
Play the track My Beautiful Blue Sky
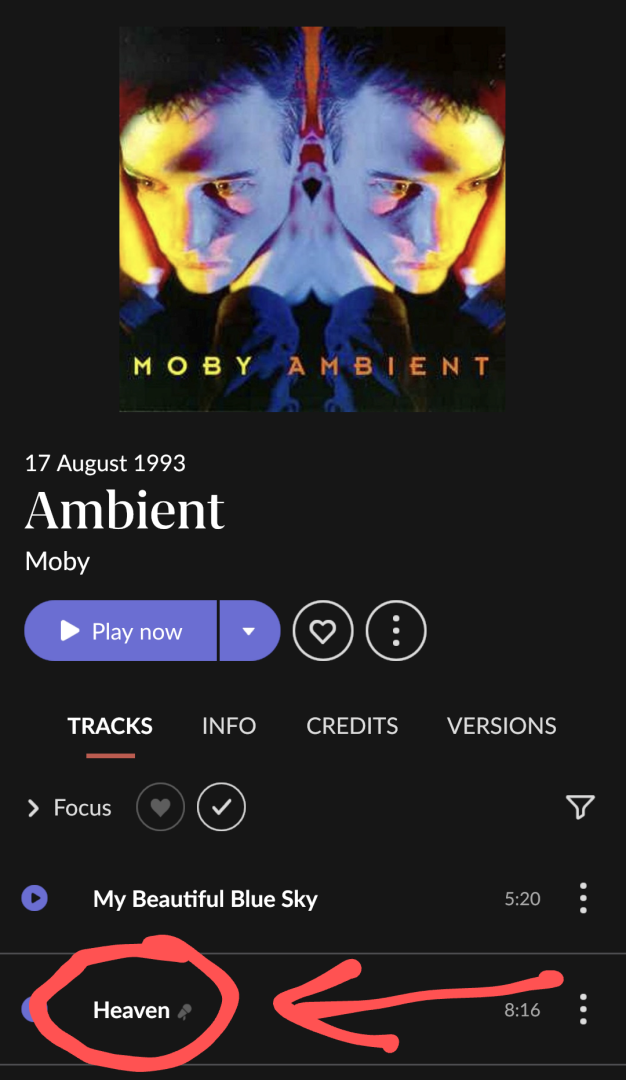point(35,898)
